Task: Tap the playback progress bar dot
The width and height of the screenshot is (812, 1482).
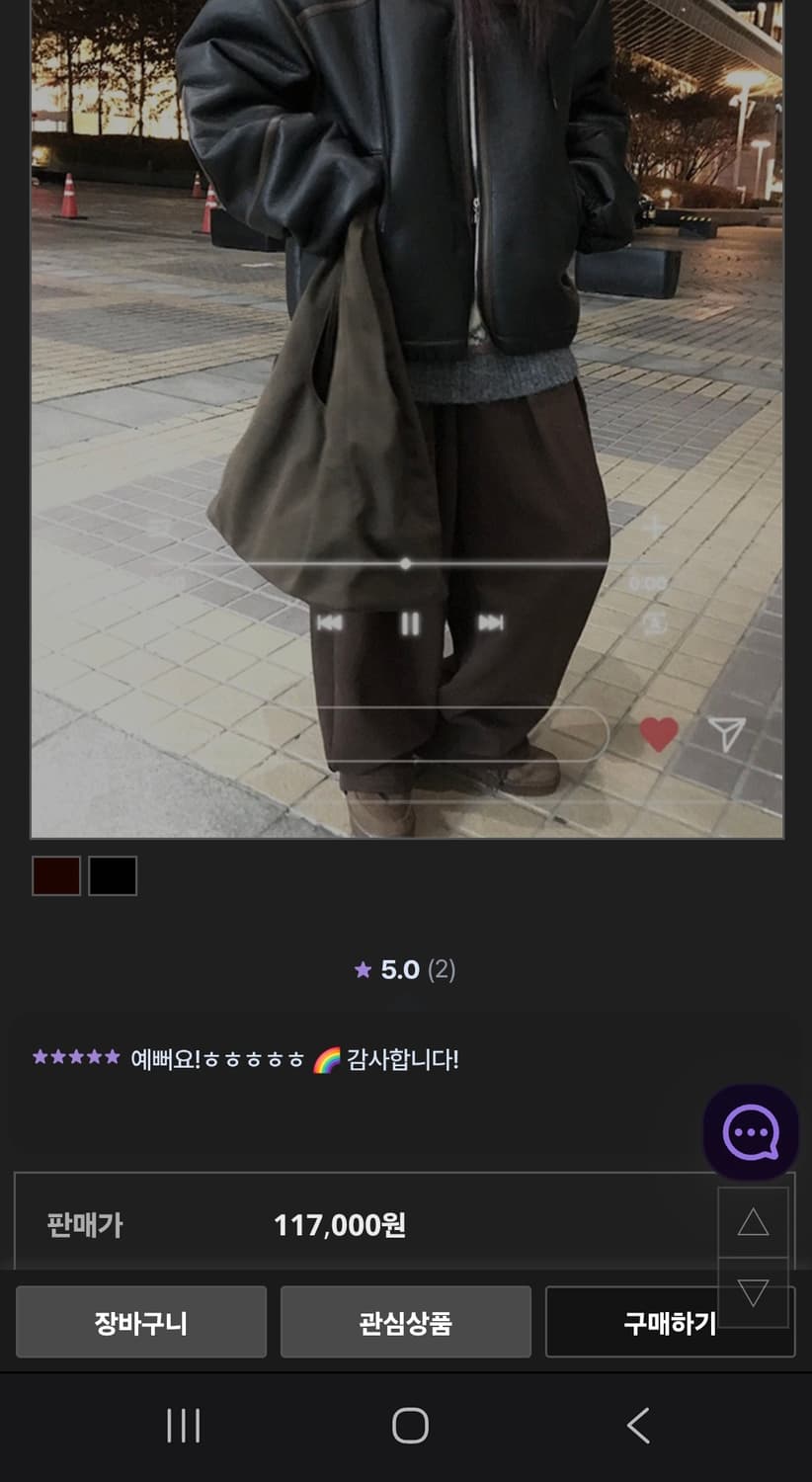Action: point(405,563)
